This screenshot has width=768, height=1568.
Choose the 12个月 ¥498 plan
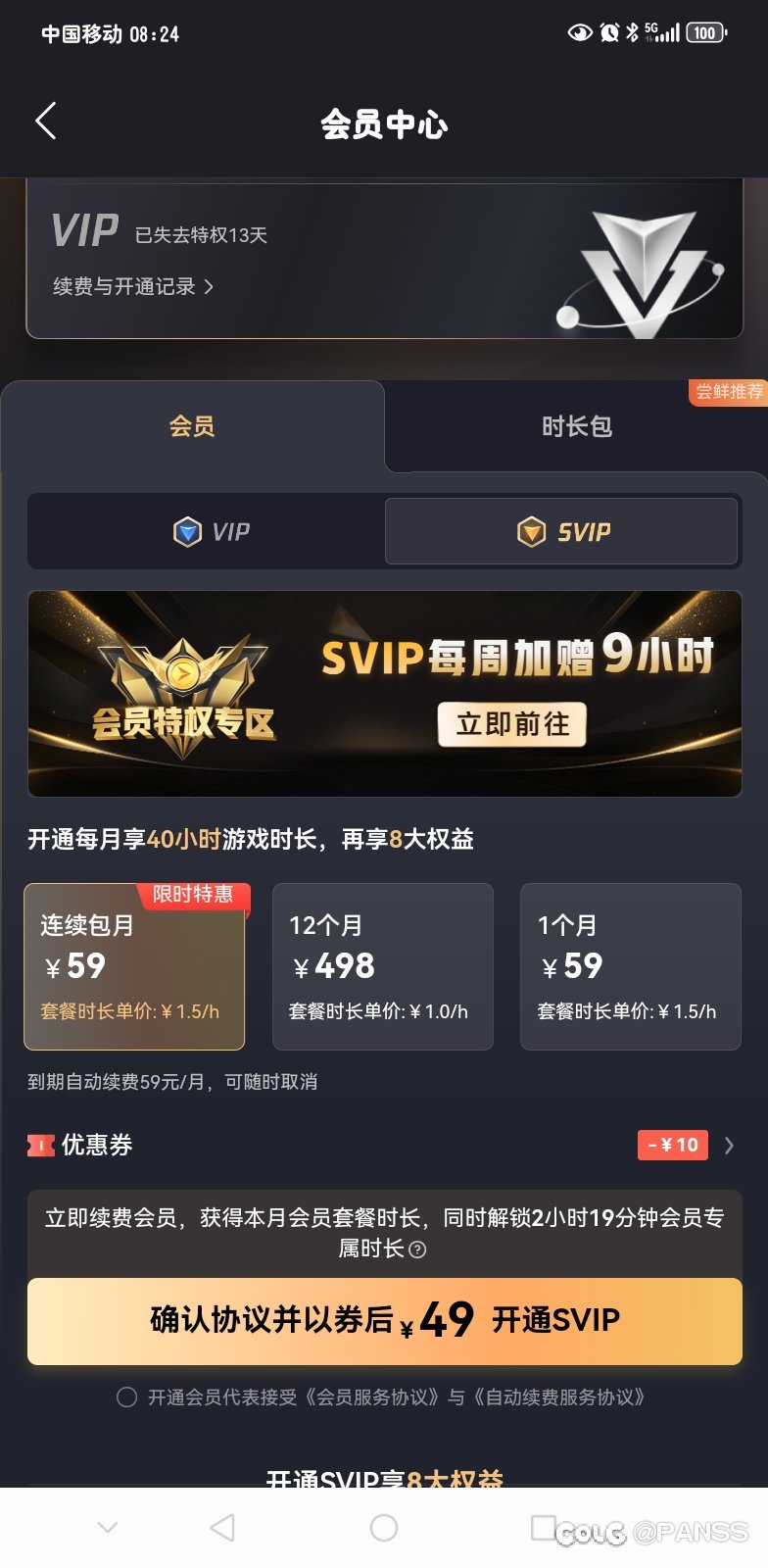[x=383, y=966]
